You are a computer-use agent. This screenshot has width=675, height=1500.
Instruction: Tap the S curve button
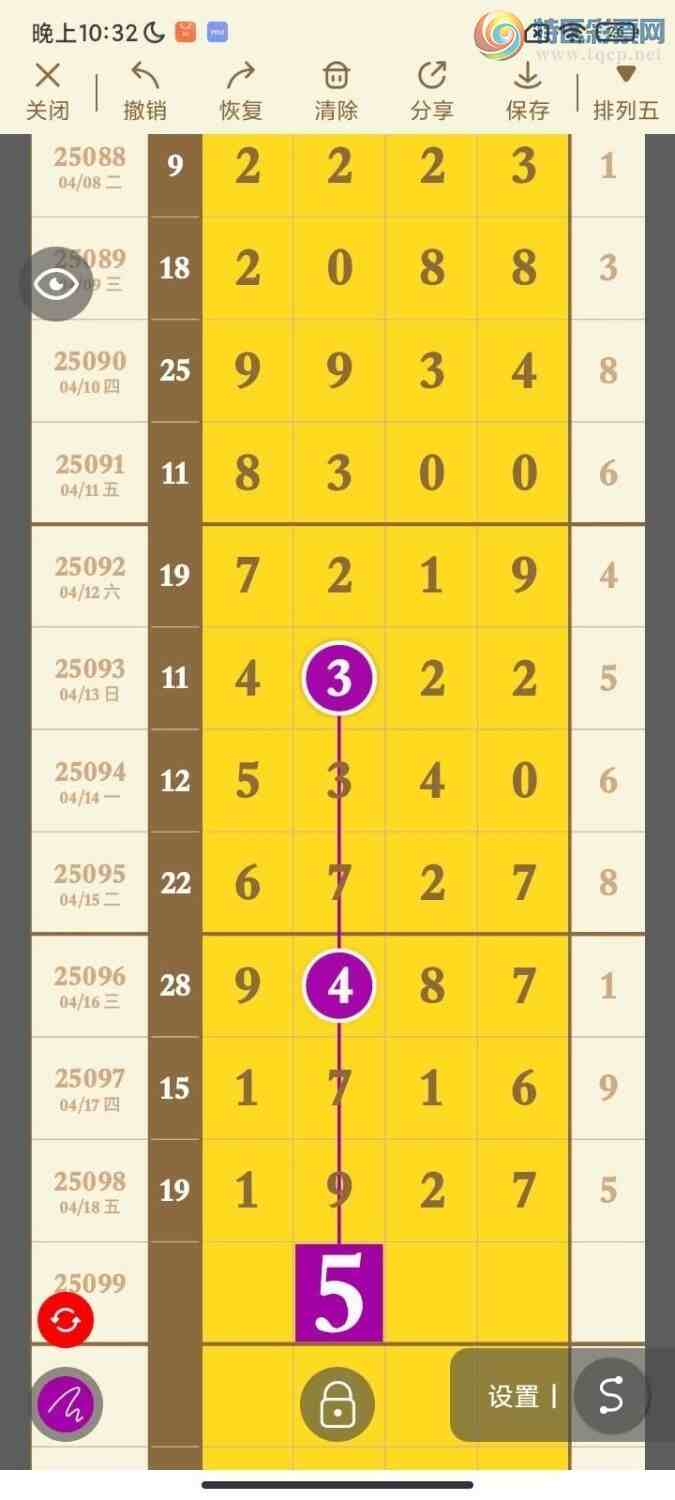pos(610,1396)
